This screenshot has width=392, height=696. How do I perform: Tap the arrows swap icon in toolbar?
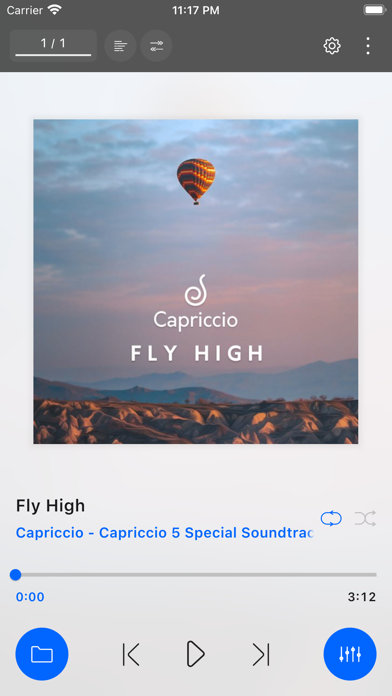[x=156, y=46]
